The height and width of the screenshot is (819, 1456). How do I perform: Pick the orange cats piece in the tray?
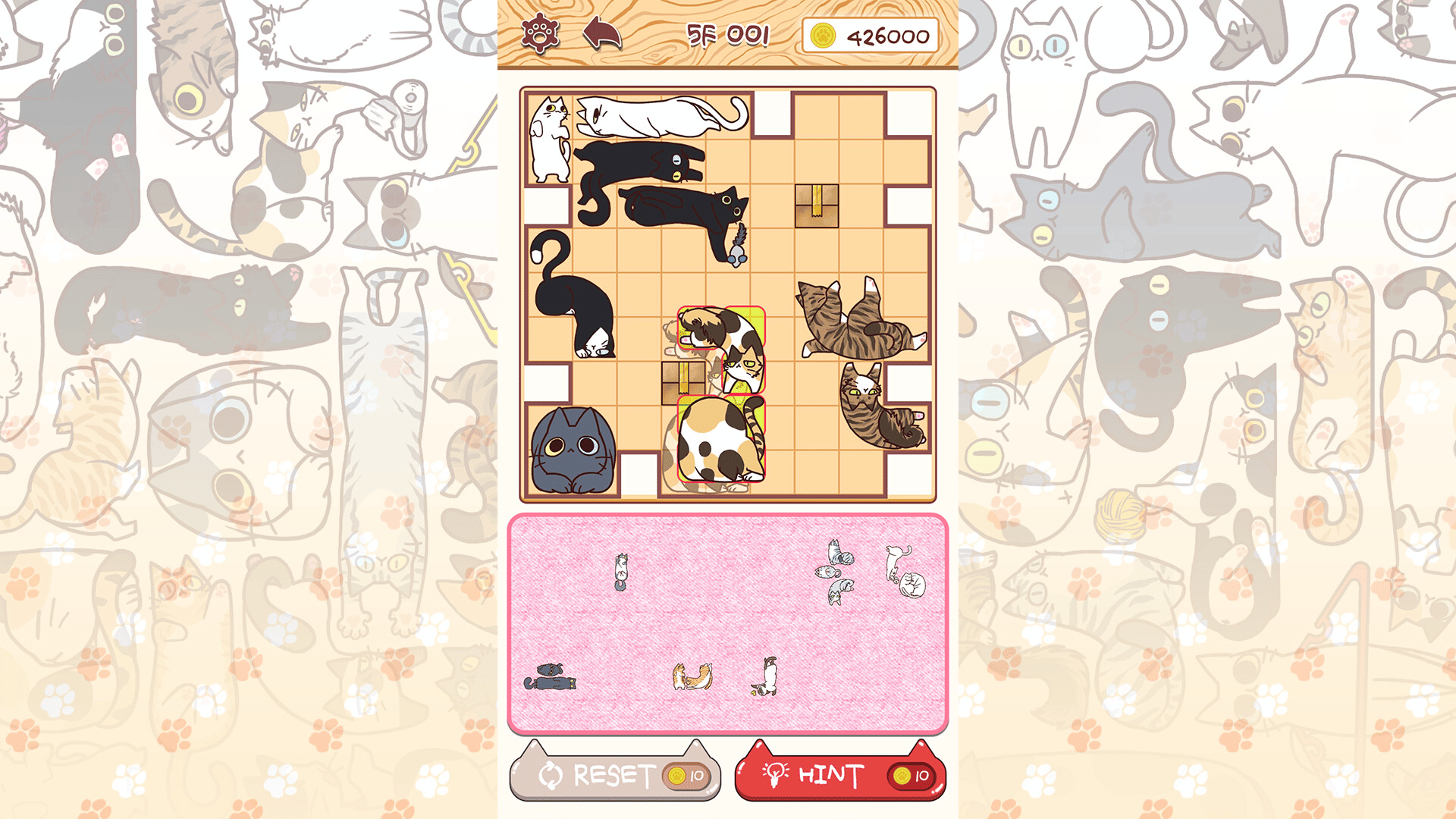pyautogui.click(x=692, y=676)
